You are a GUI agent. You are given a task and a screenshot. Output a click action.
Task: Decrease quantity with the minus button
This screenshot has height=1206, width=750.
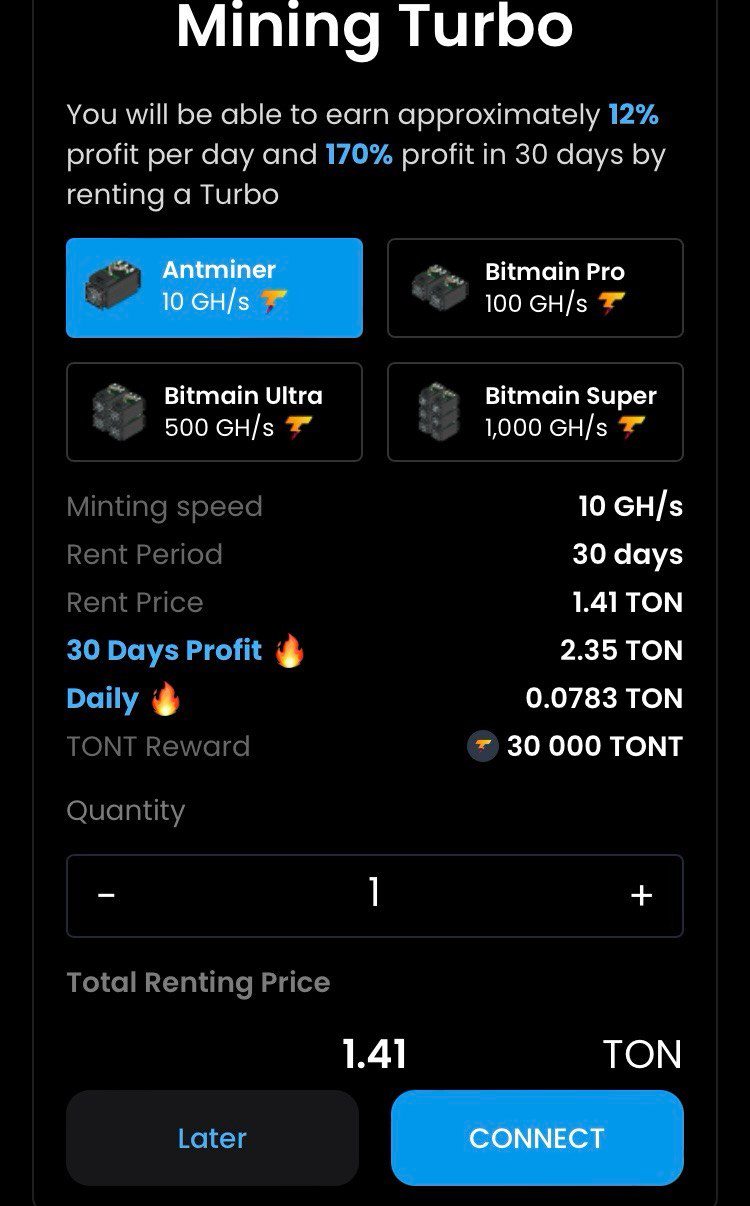107,895
